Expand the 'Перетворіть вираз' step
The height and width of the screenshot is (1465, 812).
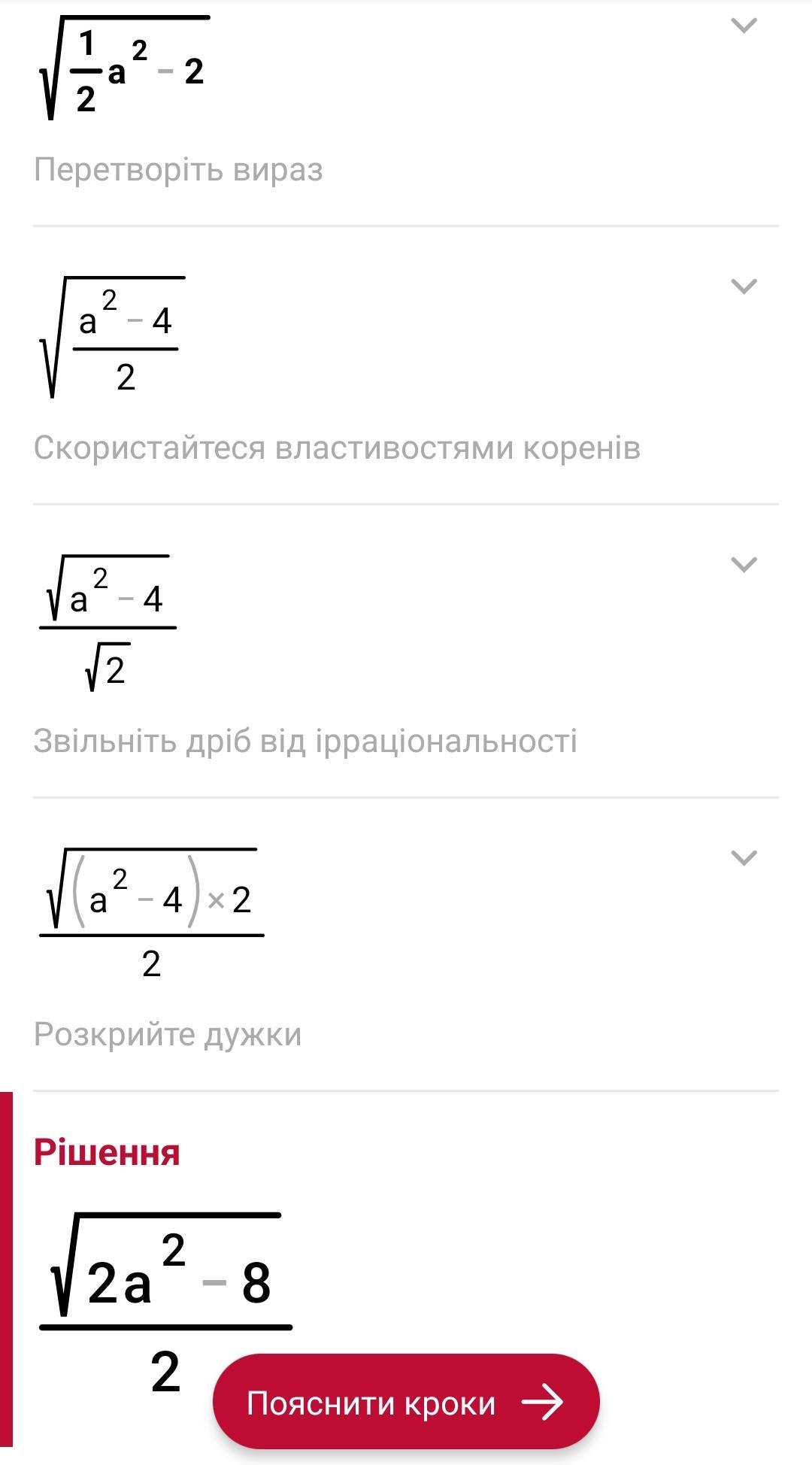coord(744,26)
